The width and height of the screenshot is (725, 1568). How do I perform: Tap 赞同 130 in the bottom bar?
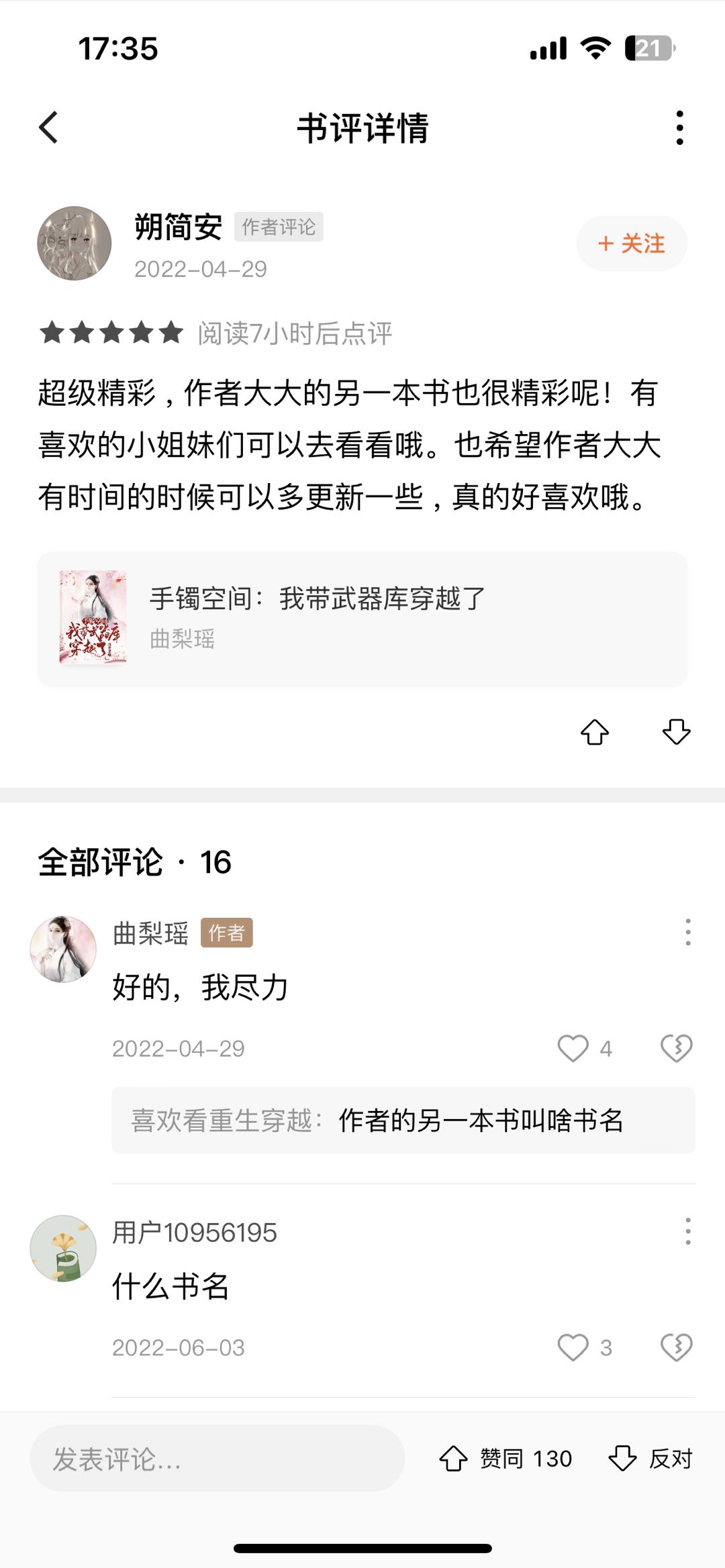click(505, 1459)
